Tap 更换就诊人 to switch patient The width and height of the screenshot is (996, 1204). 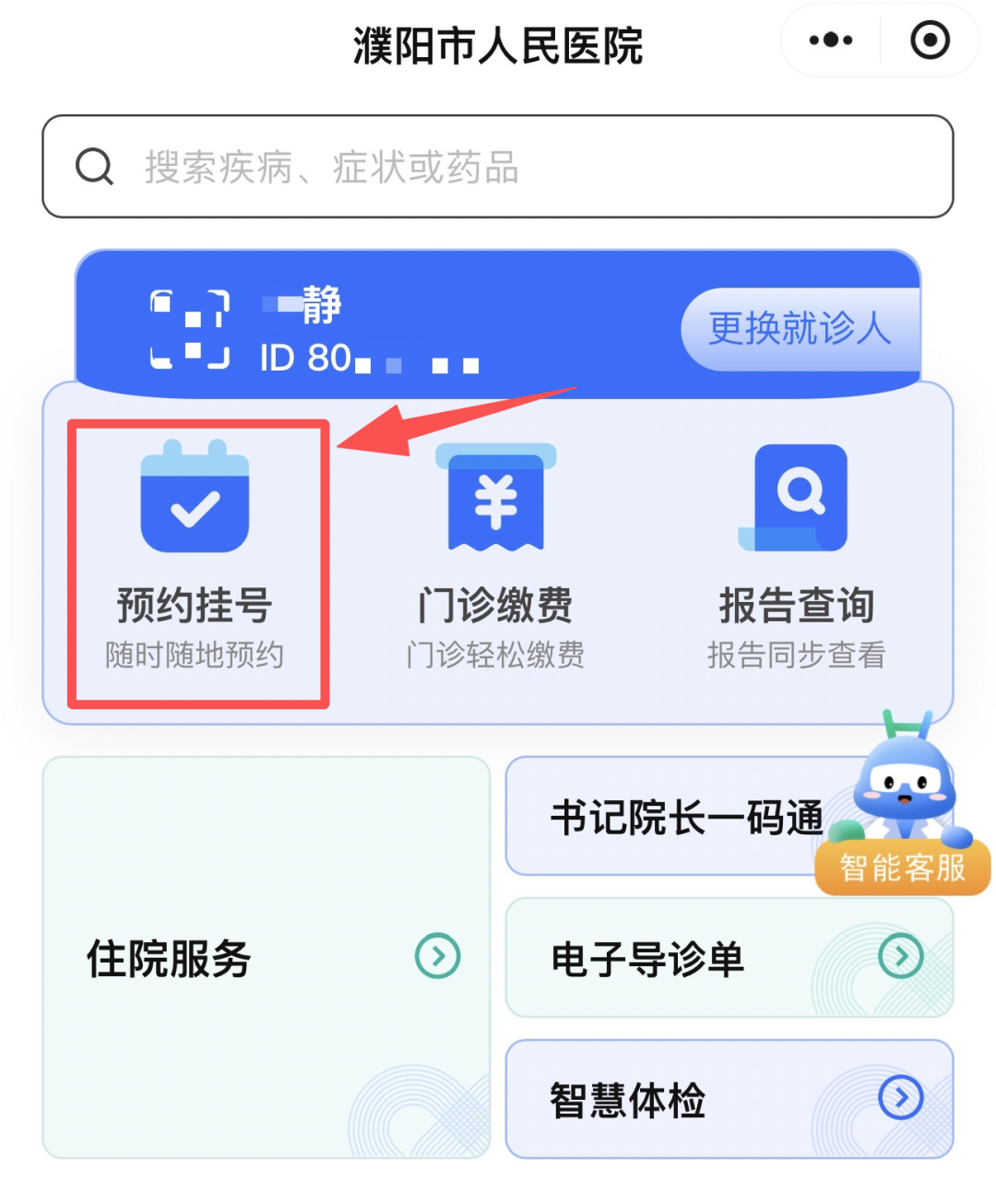[x=800, y=329]
